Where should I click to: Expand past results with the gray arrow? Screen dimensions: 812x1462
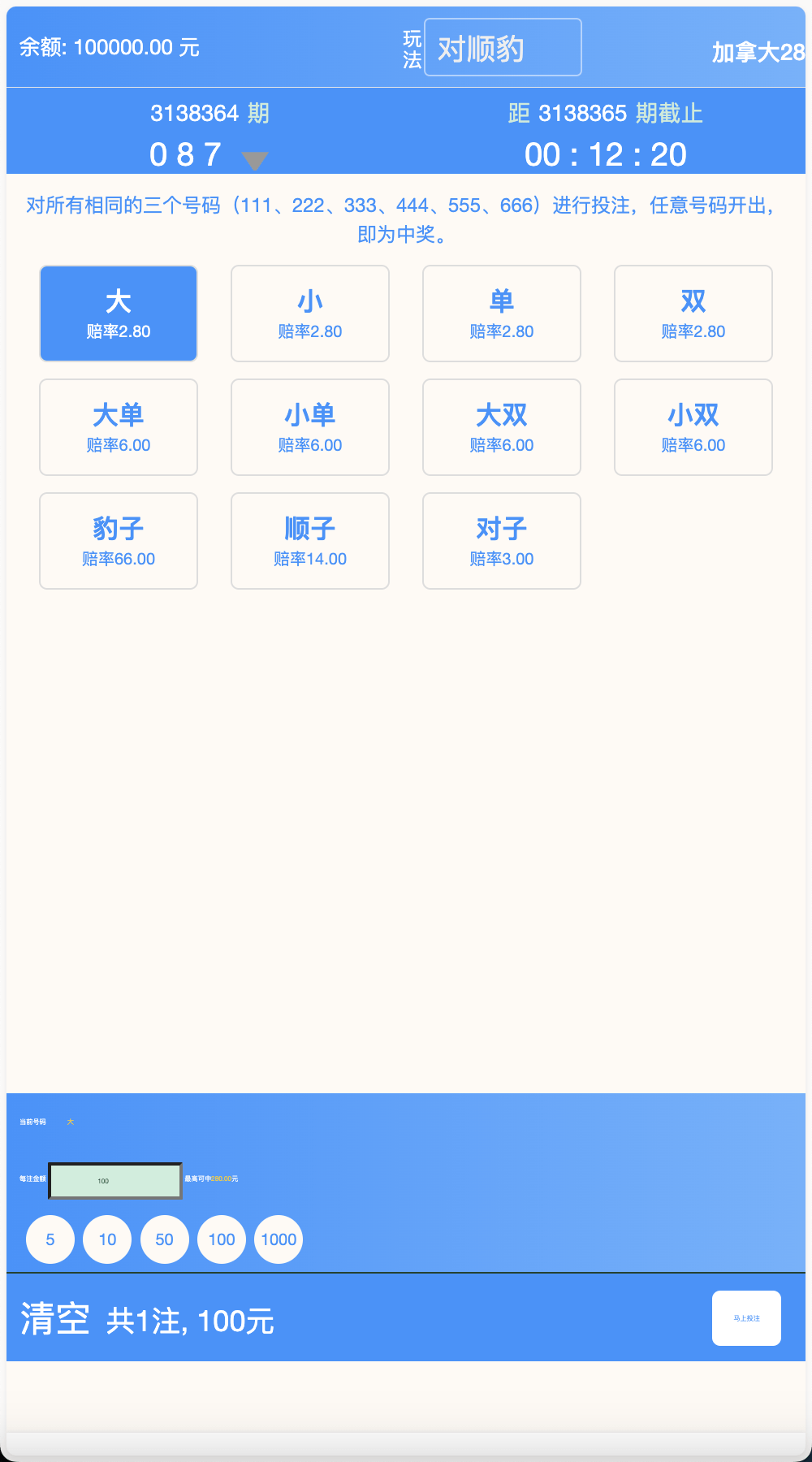[x=255, y=160]
